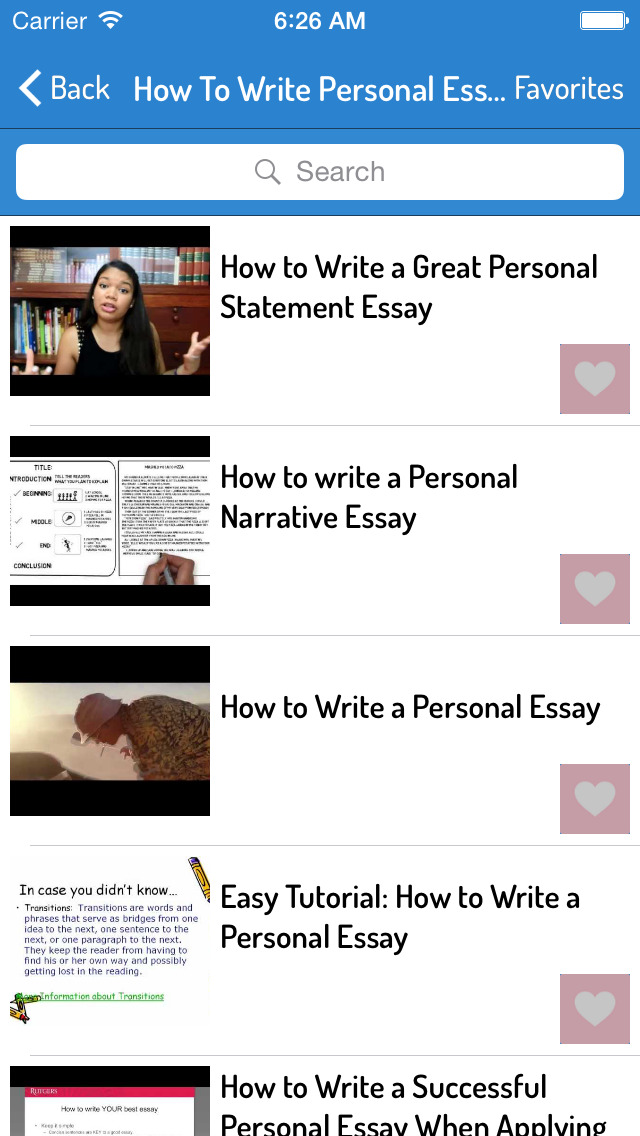Open 'How to Write a Great Personal Statement Essay'

(408, 287)
